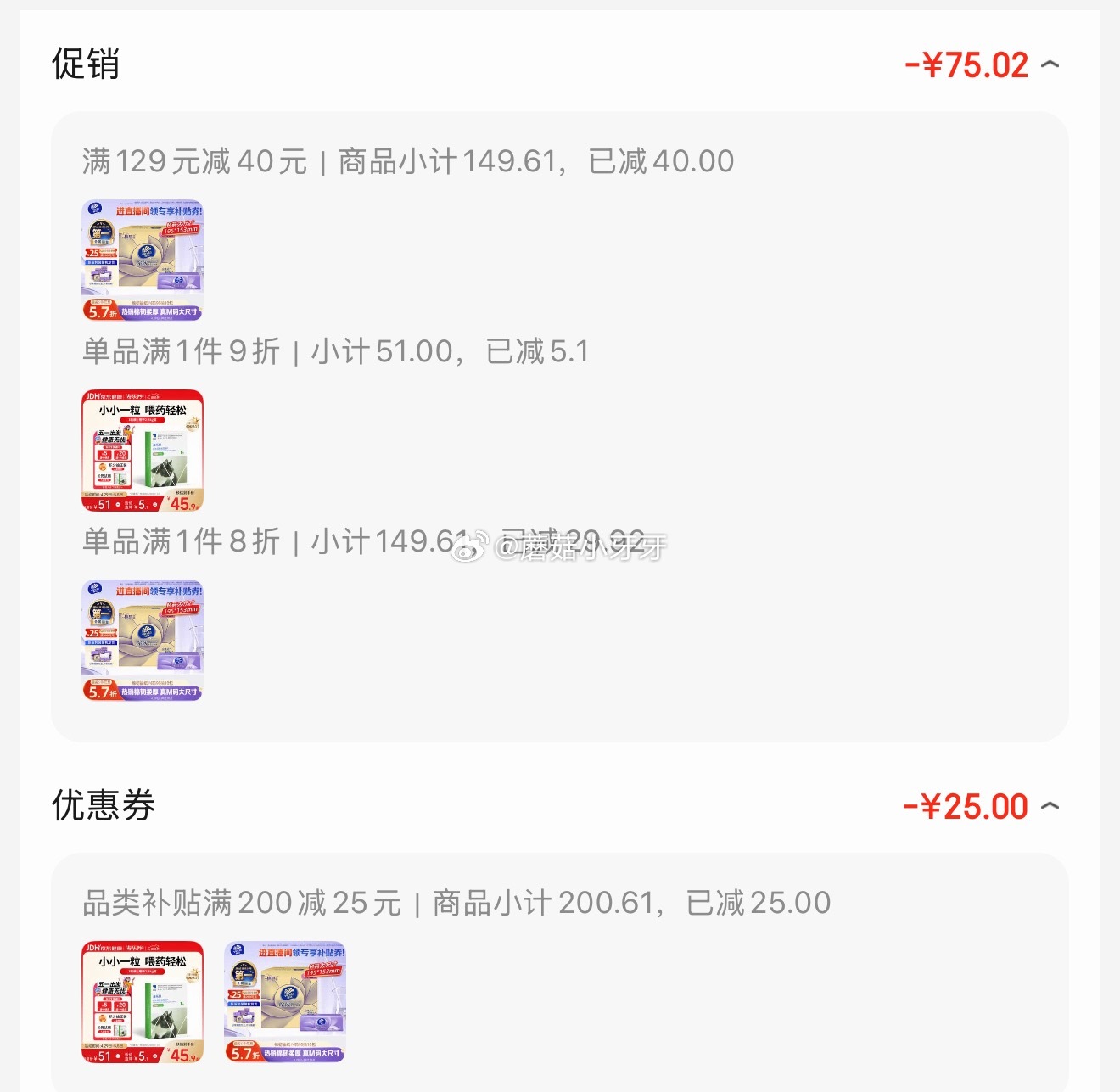1120x1092 pixels.
Task: Open the tissue product under 单品满1件8折
Action: click(143, 641)
